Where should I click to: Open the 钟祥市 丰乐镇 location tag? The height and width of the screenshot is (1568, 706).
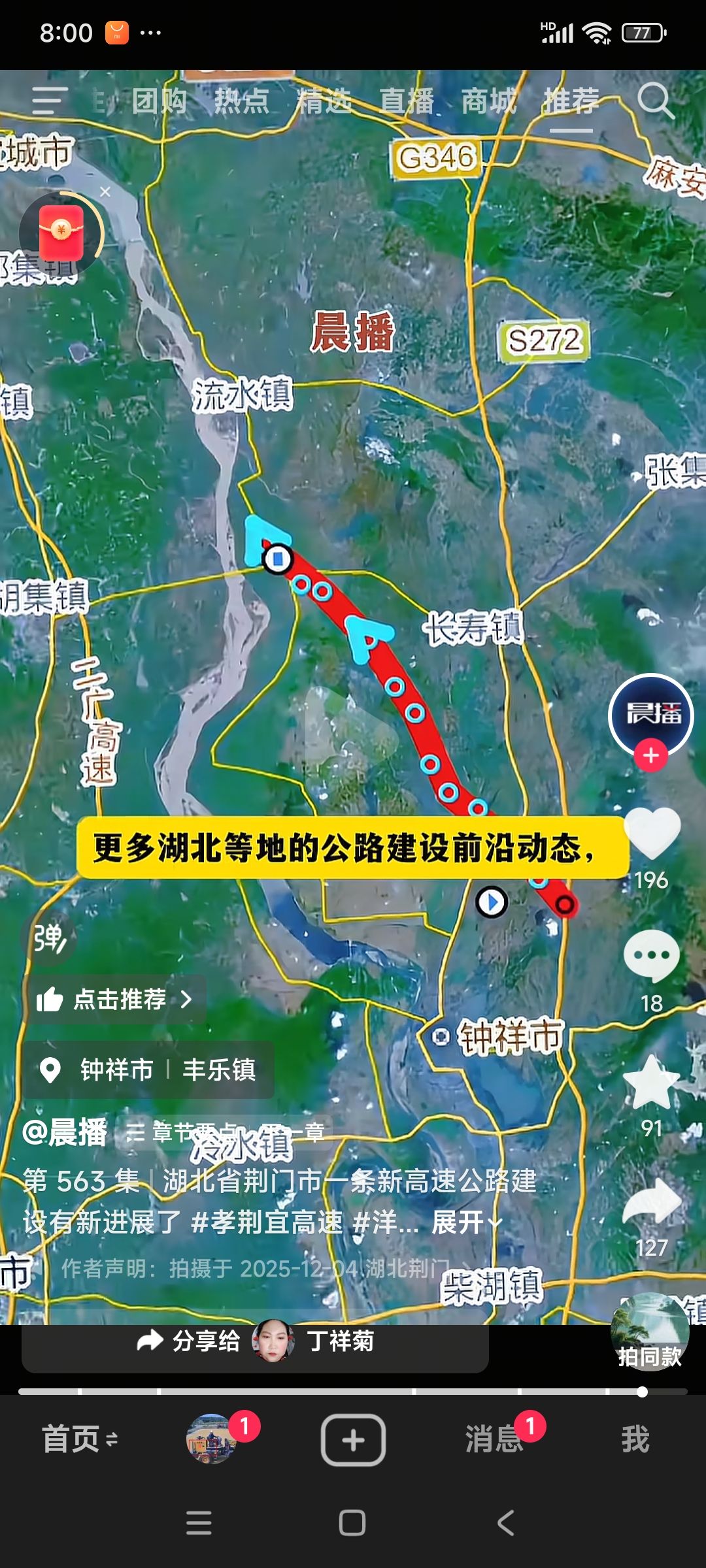pyautogui.click(x=149, y=1070)
